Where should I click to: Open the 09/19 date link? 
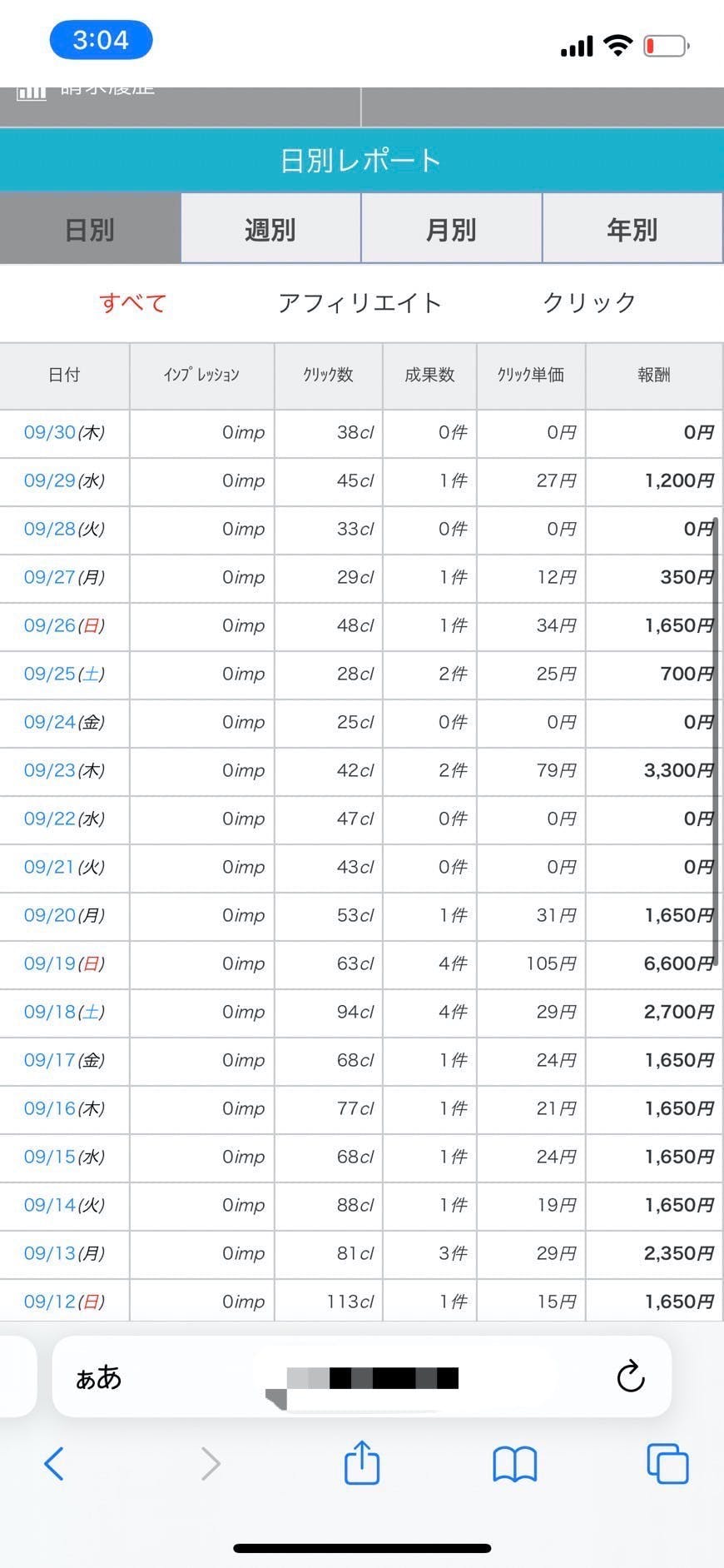(x=50, y=963)
